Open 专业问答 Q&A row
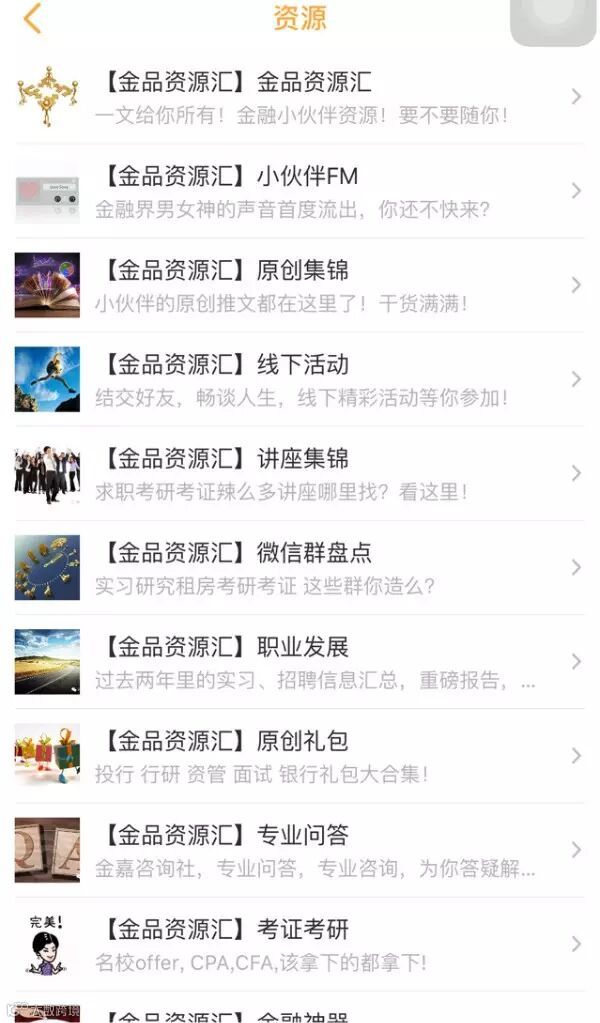Screen dimensions: 600x1023 pos(300,849)
